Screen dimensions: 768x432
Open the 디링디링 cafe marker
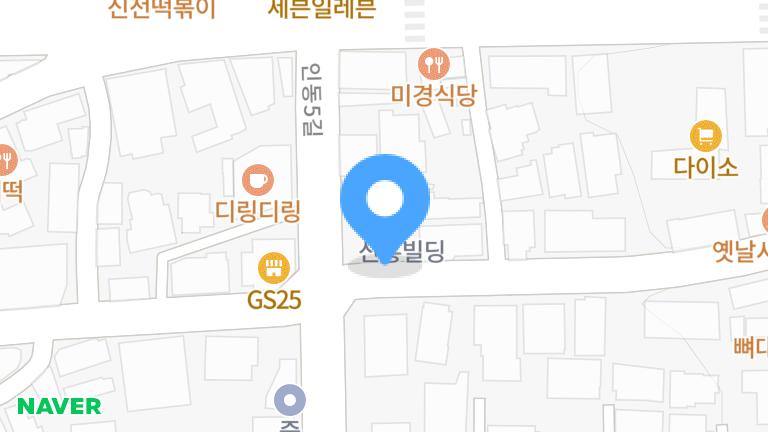(x=258, y=180)
